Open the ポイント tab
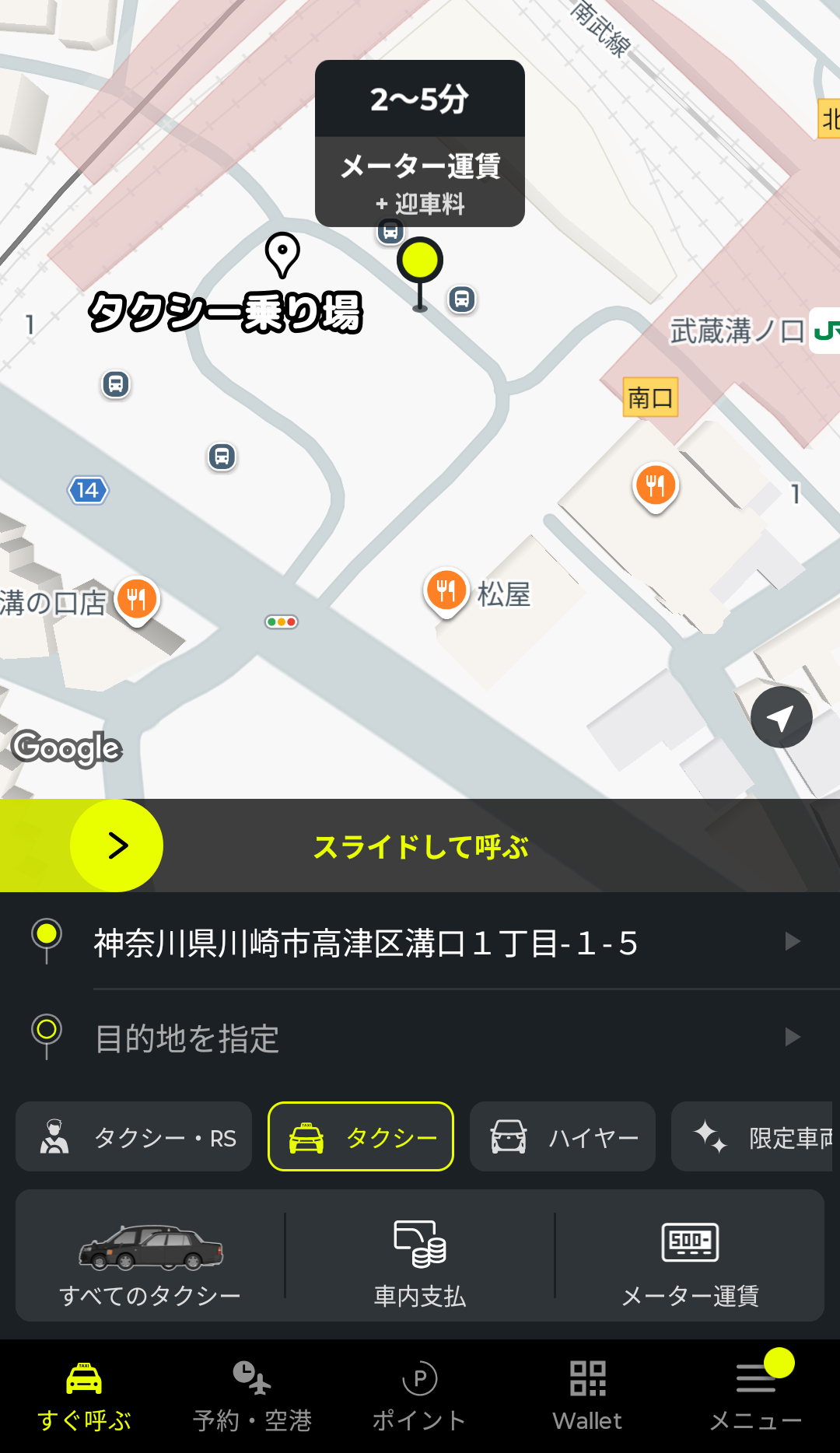The image size is (840, 1453). tap(420, 1397)
